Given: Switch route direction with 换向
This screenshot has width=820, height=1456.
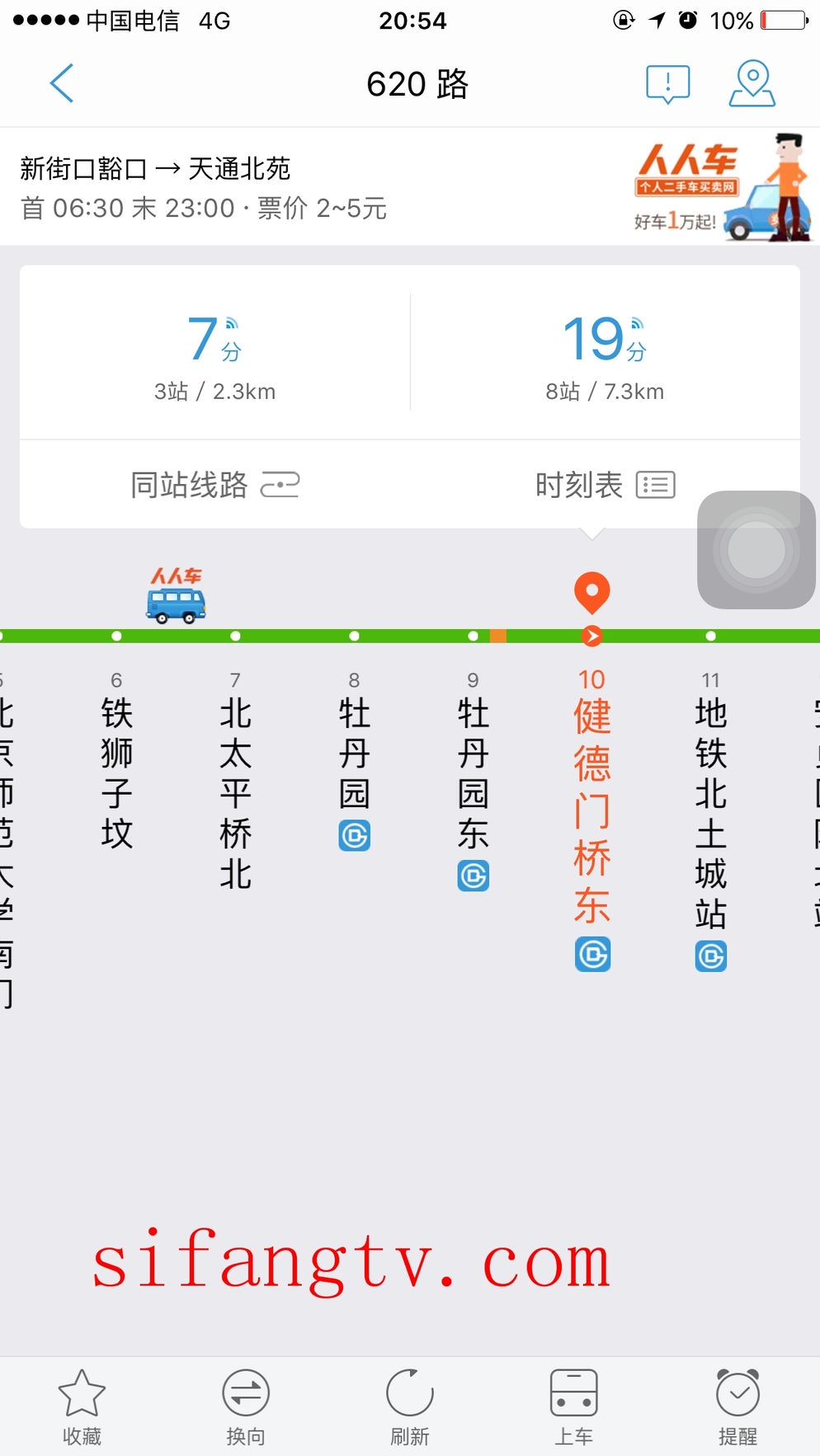Looking at the screenshot, I should point(246,1407).
